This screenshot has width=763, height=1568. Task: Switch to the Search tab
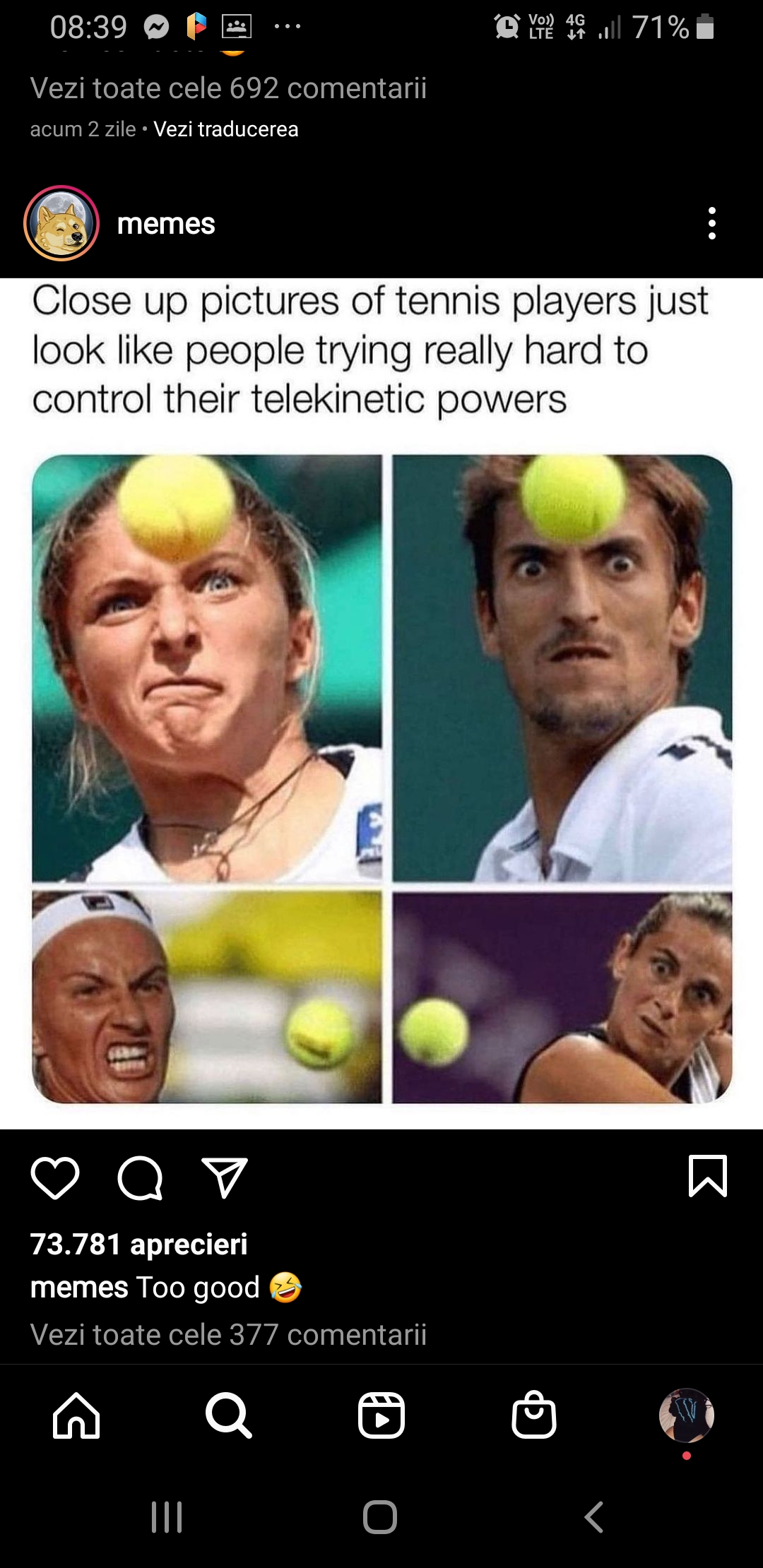point(228,1415)
